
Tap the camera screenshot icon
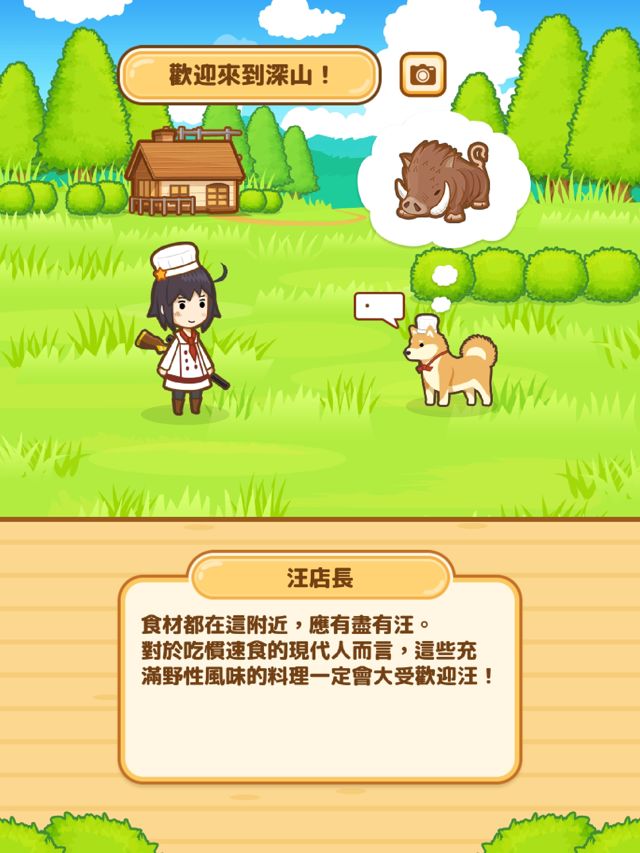click(x=422, y=74)
